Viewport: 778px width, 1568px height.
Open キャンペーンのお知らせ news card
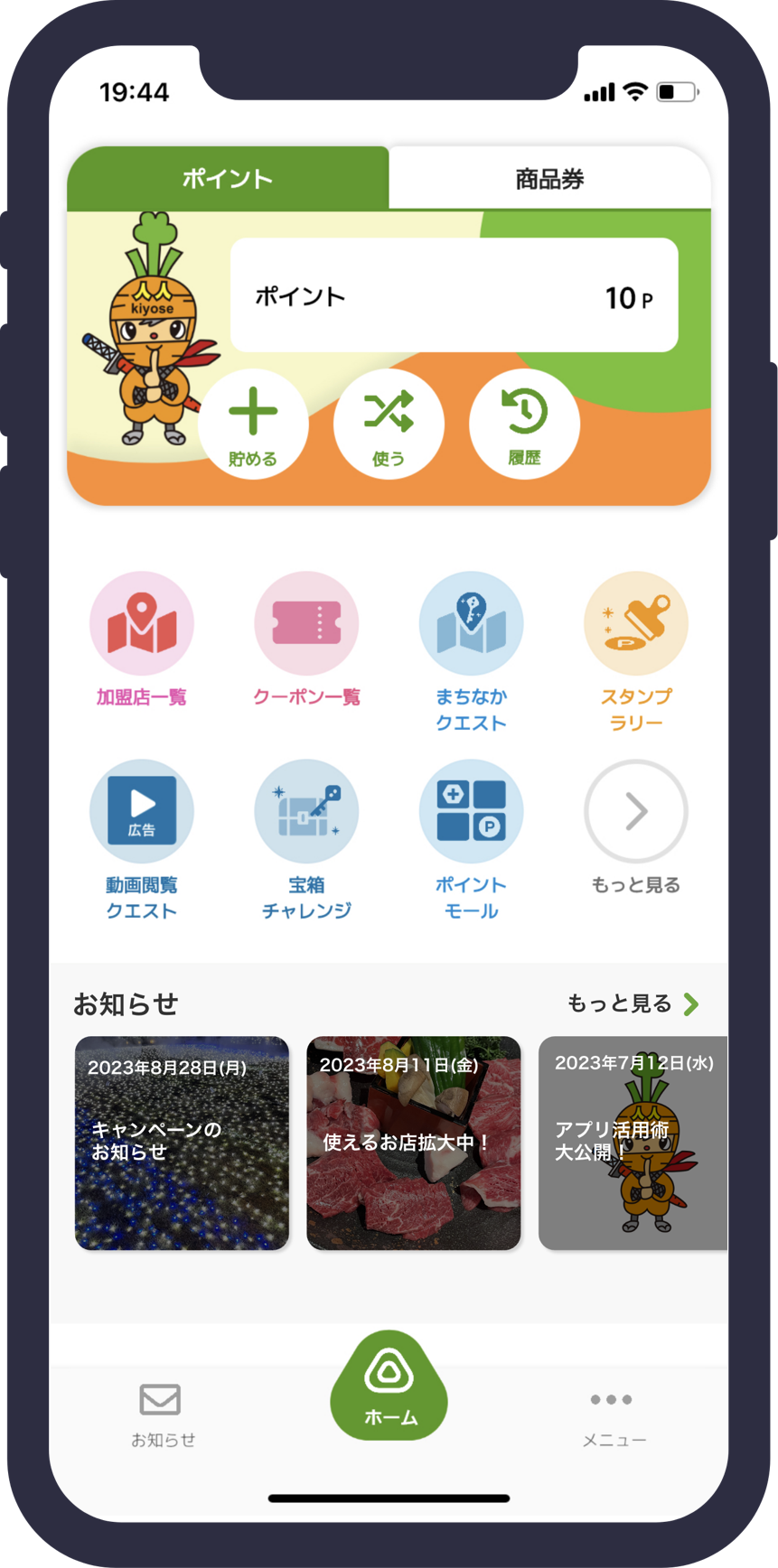click(182, 1143)
